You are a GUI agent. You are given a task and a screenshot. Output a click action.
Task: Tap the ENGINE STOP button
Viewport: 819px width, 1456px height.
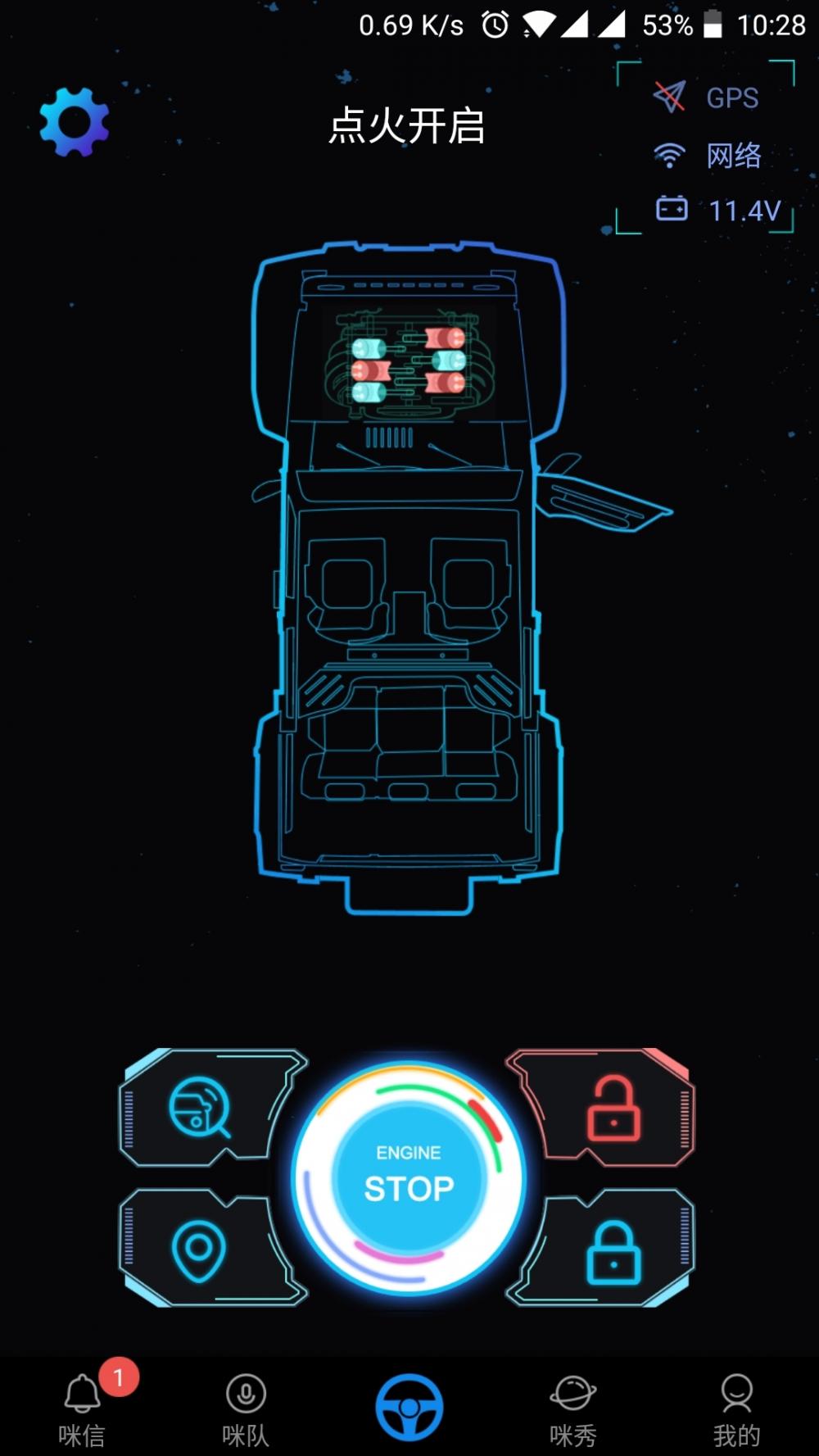click(x=409, y=1178)
